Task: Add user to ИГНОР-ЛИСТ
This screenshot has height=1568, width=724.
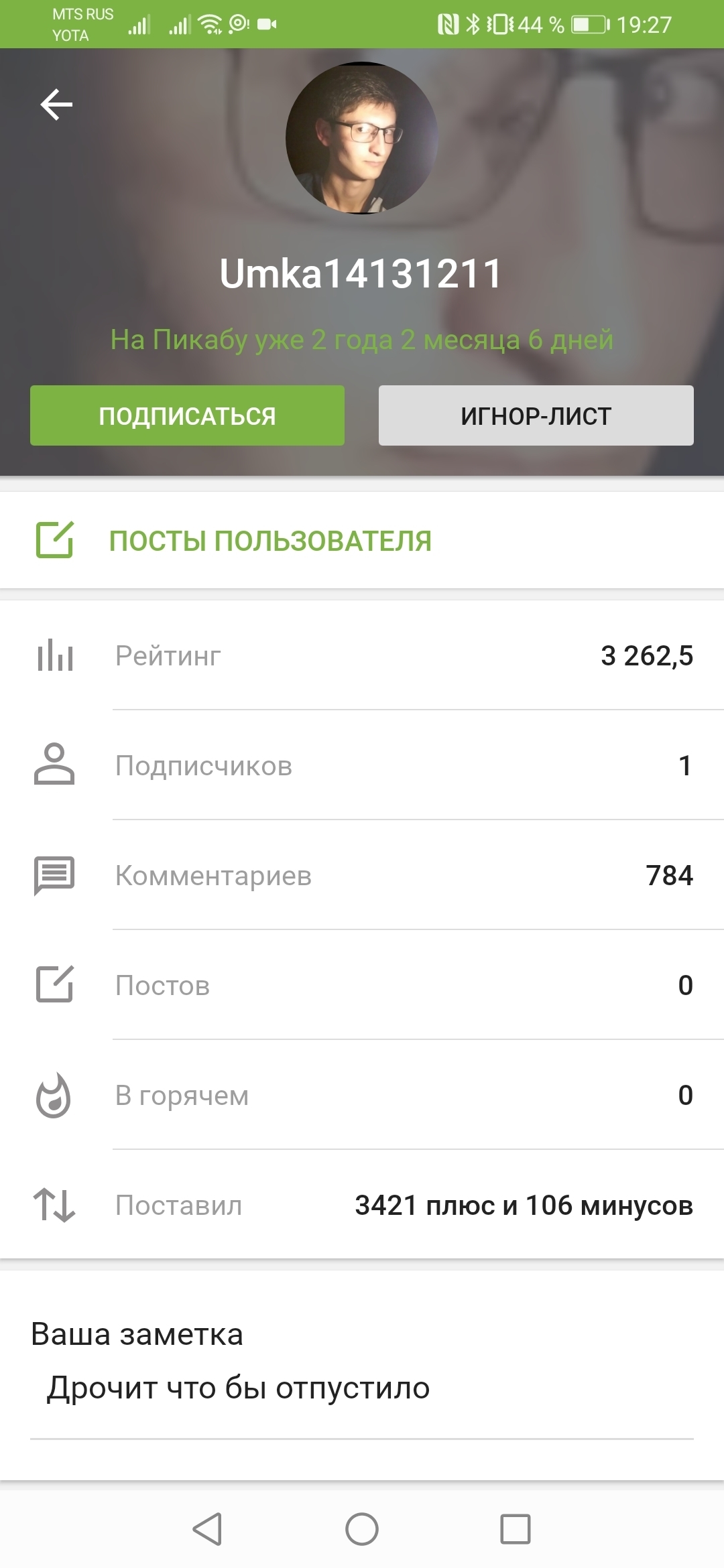Action: tap(536, 415)
